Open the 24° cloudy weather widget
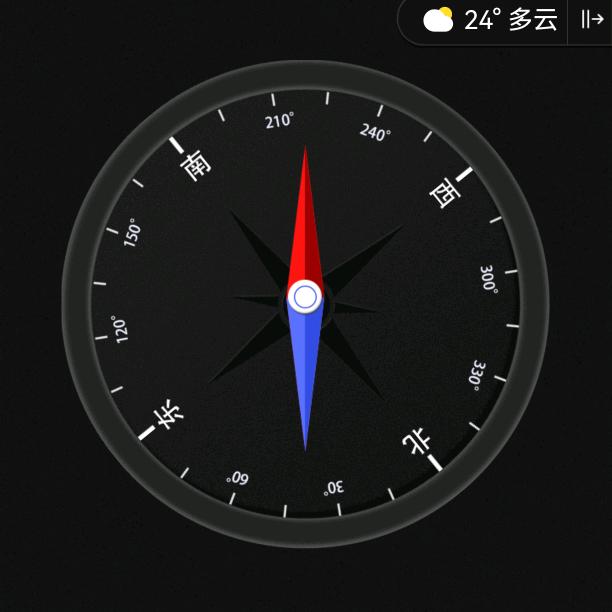Screen dimensions: 612x612 tap(490, 20)
